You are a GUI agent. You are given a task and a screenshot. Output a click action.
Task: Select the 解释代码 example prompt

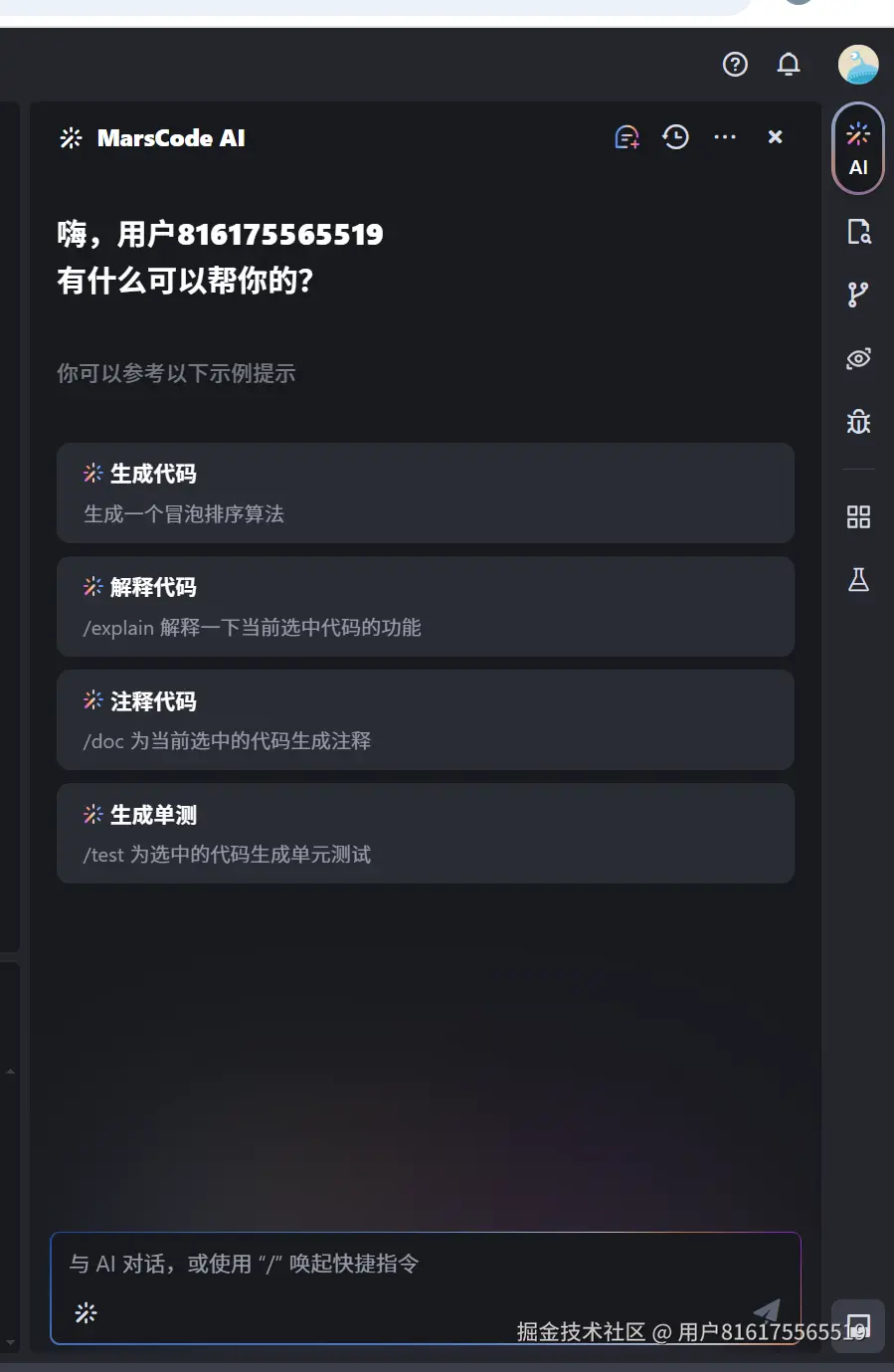[425, 606]
